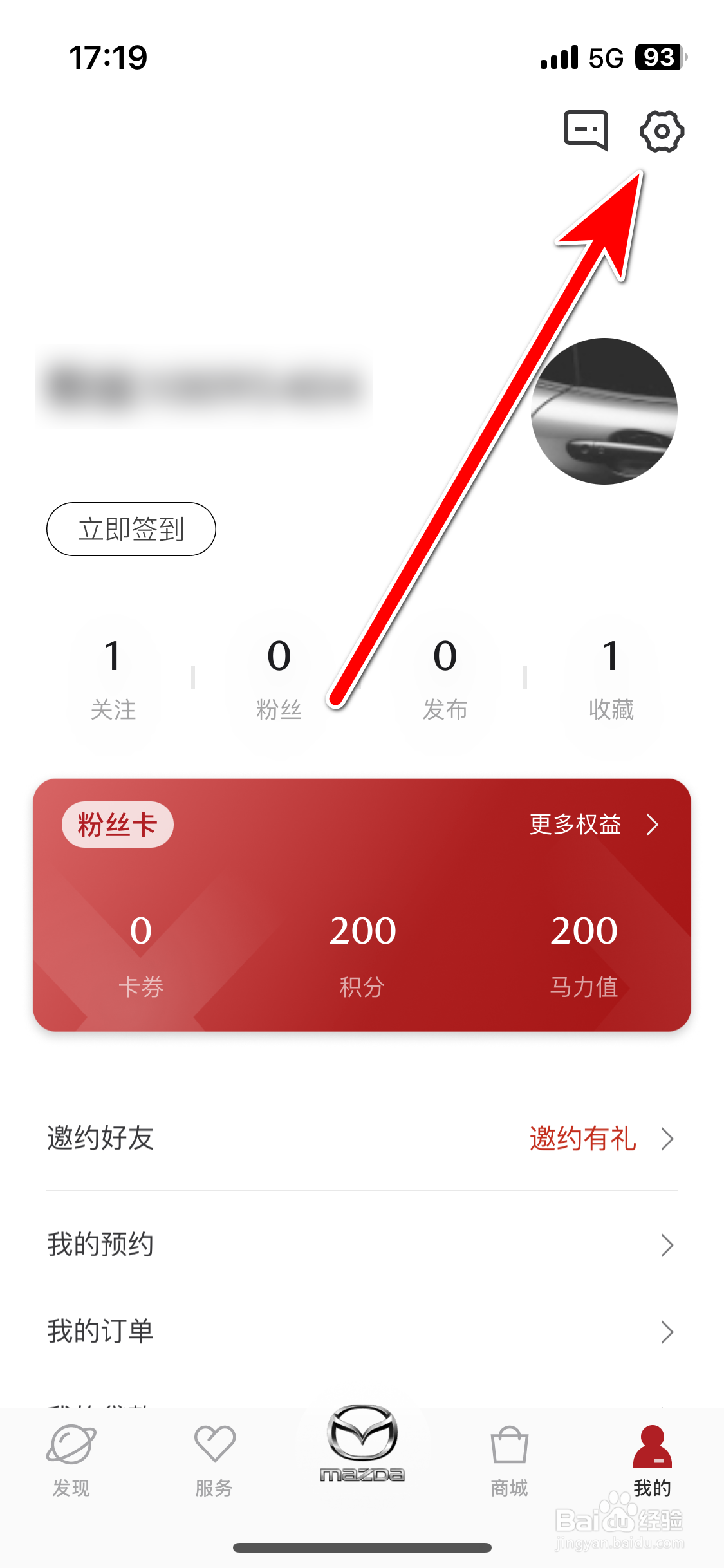This screenshot has width=724, height=1568.
Task: Tap the 粉丝卡 badge on the card
Action: tap(118, 825)
